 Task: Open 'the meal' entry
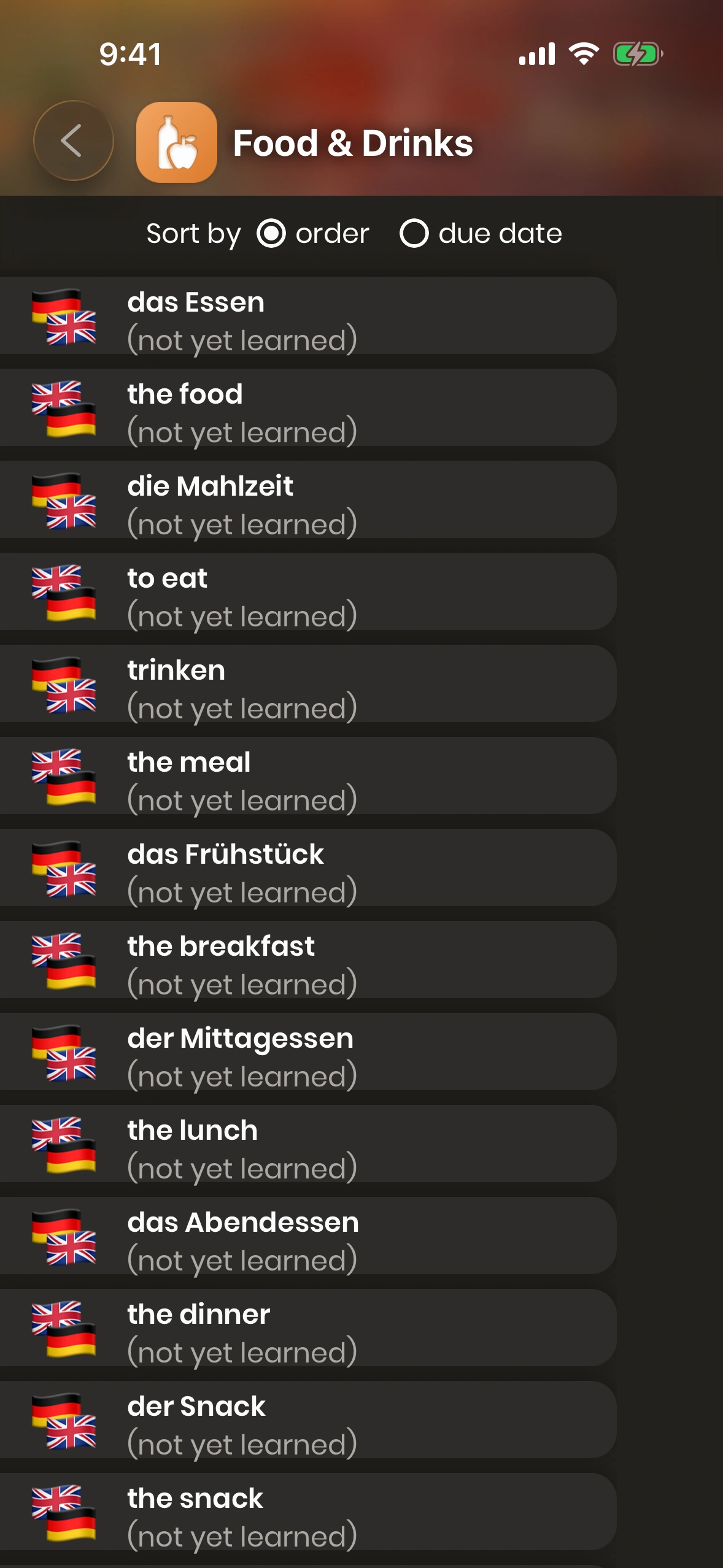pyautogui.click(x=307, y=776)
